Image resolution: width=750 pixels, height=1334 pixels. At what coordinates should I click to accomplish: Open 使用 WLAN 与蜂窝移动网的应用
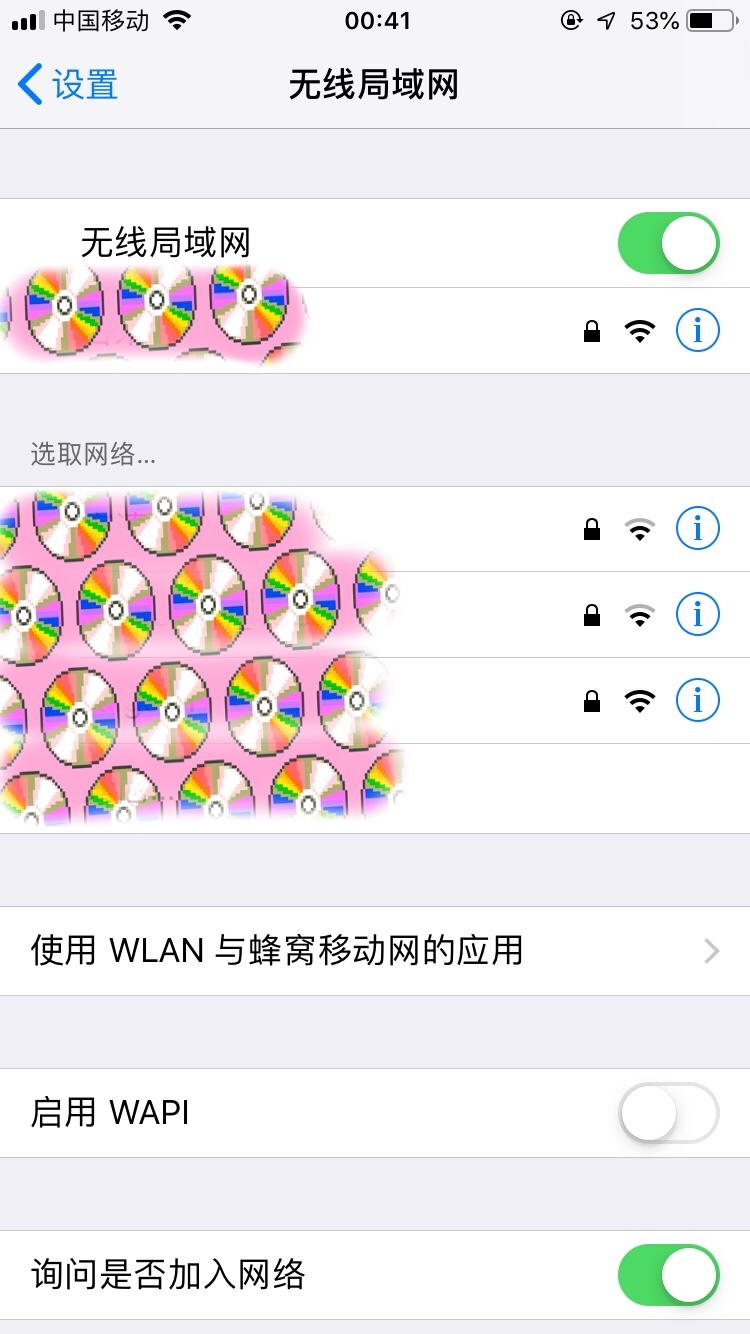[x=375, y=950]
